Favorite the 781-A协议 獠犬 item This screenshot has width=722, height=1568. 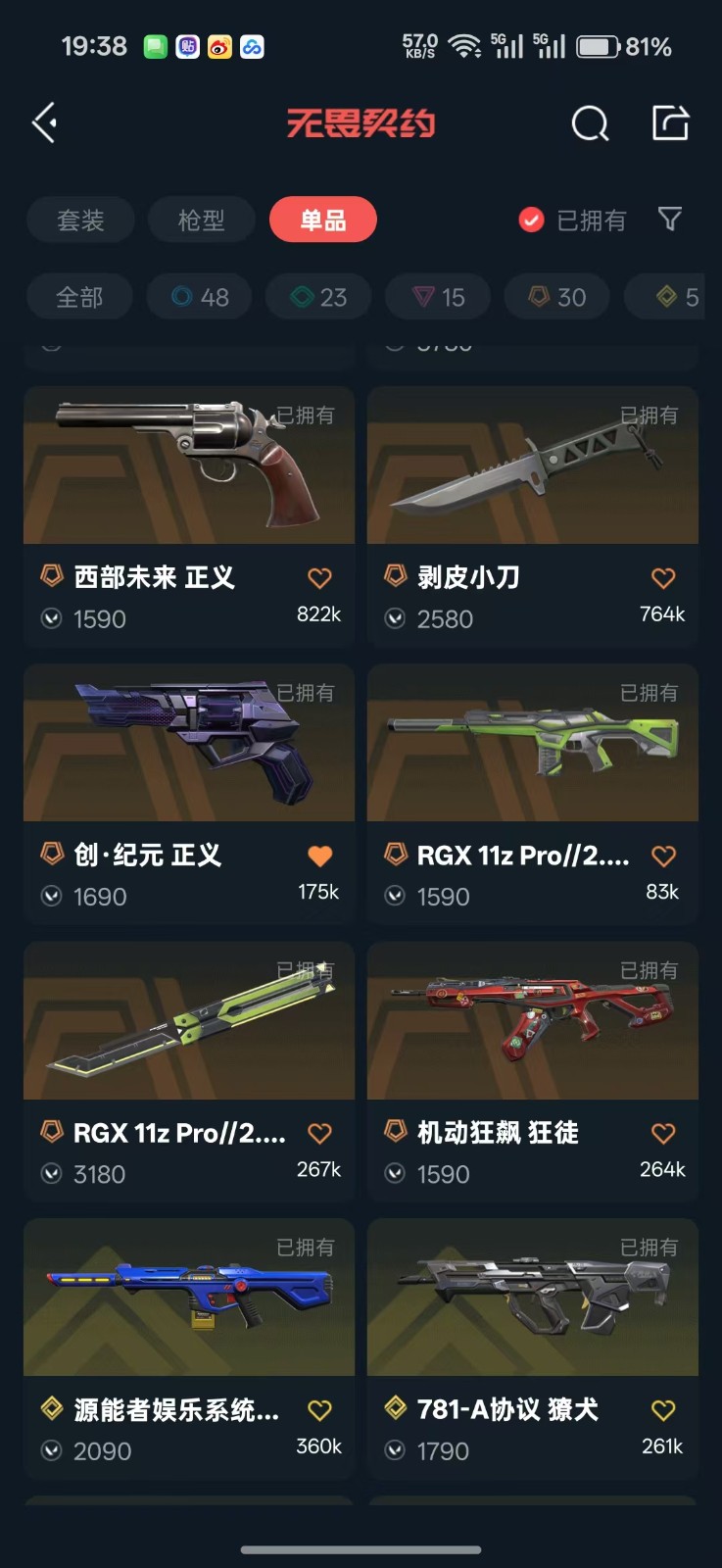[663, 1410]
